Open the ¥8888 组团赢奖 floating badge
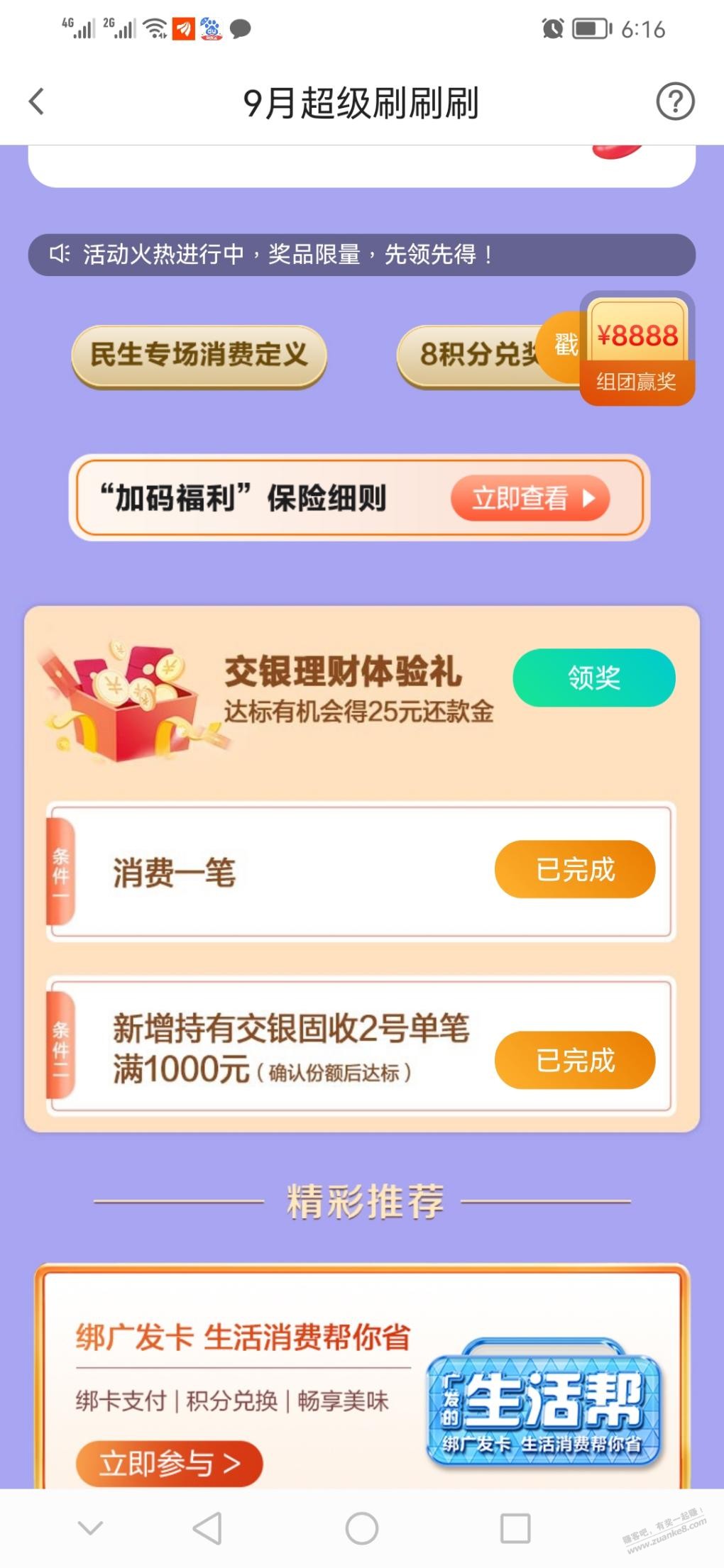This screenshot has width=724, height=1568. coord(637,350)
